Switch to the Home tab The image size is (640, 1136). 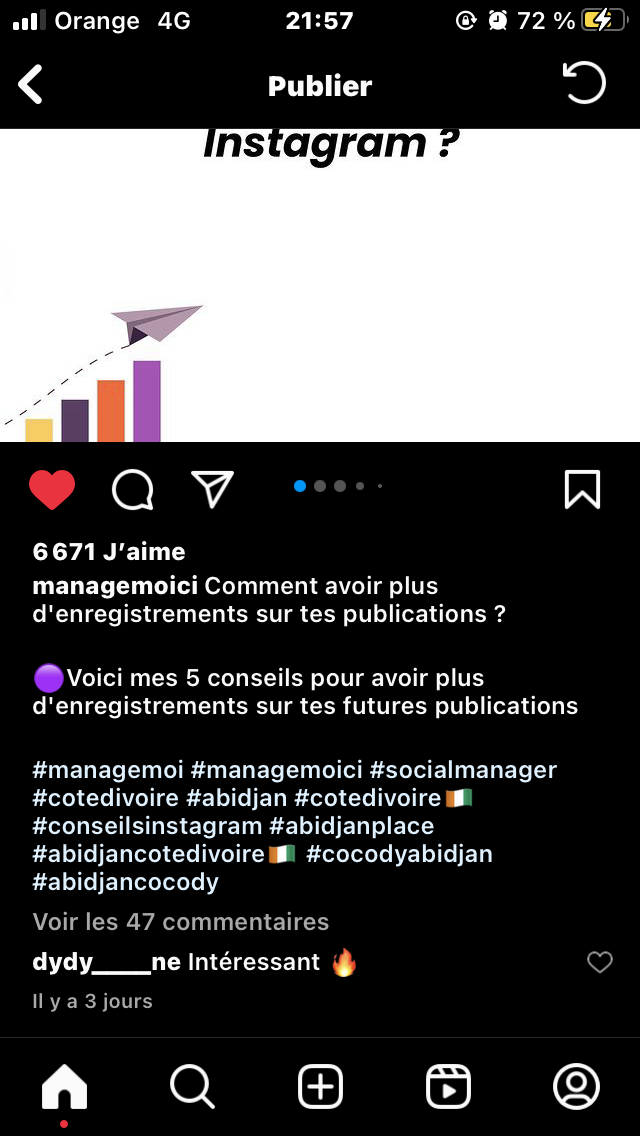64,1087
